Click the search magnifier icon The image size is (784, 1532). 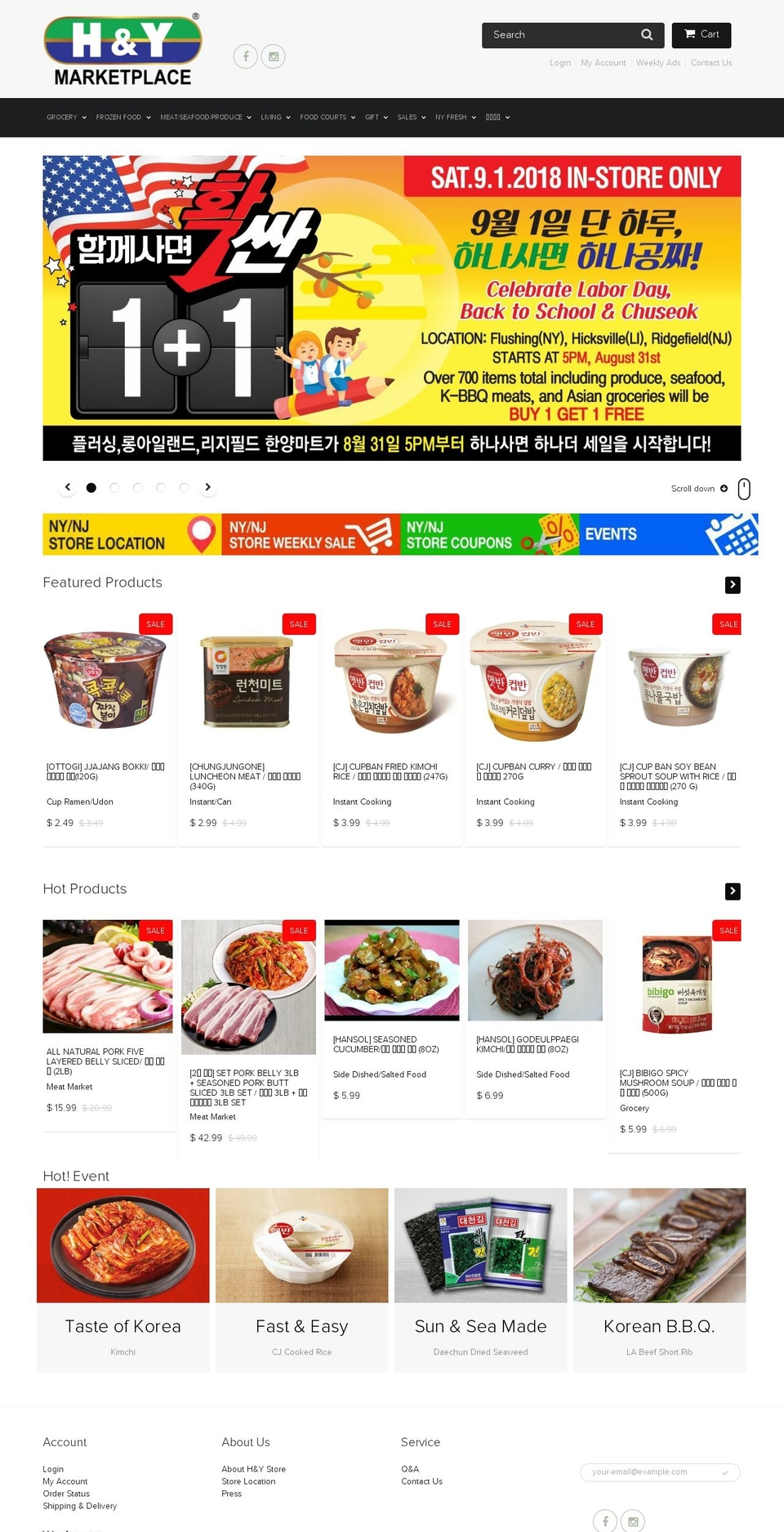click(x=646, y=35)
